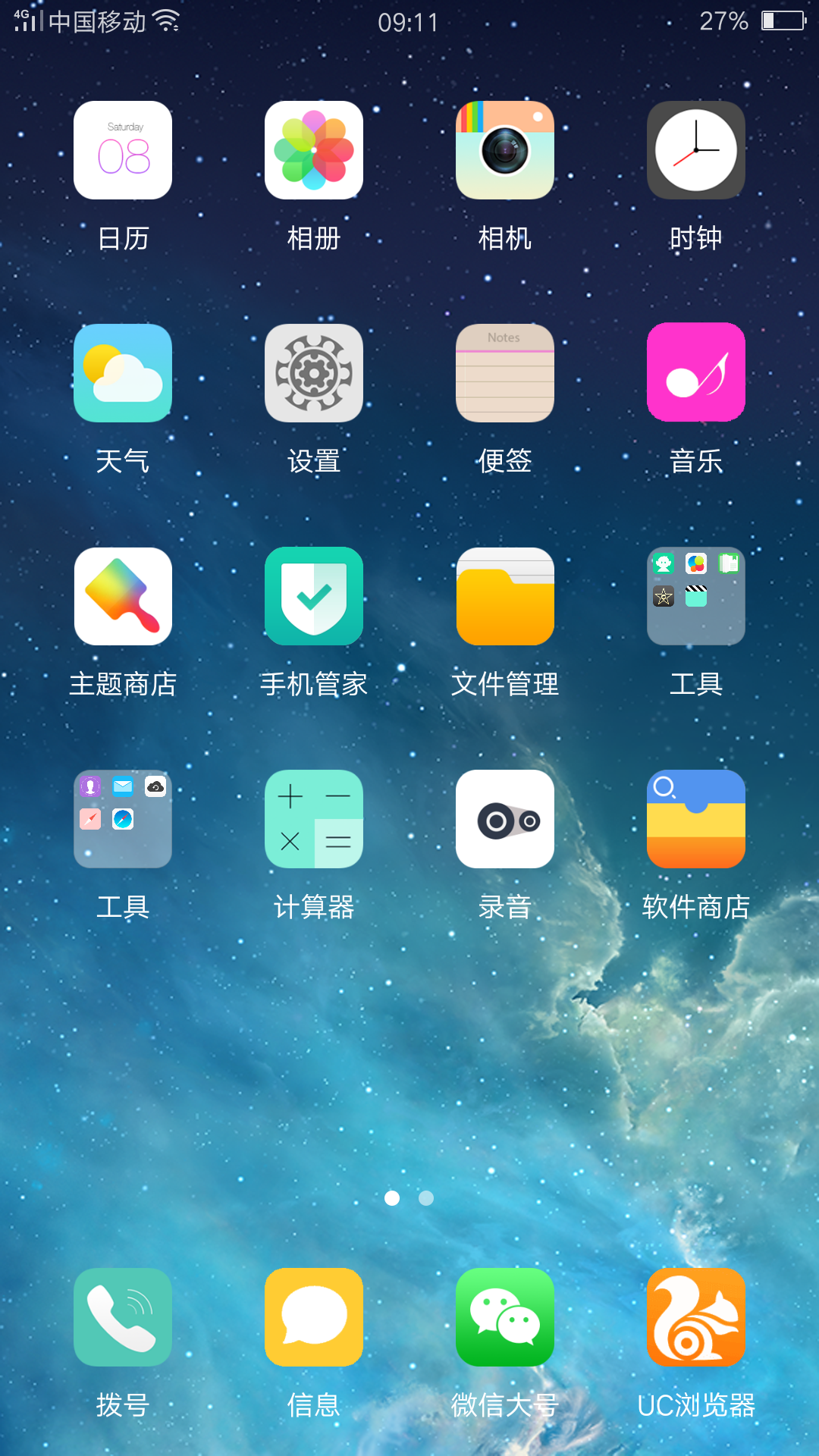Open 信息 messages
This screenshot has width=819, height=1456.
(x=314, y=1317)
